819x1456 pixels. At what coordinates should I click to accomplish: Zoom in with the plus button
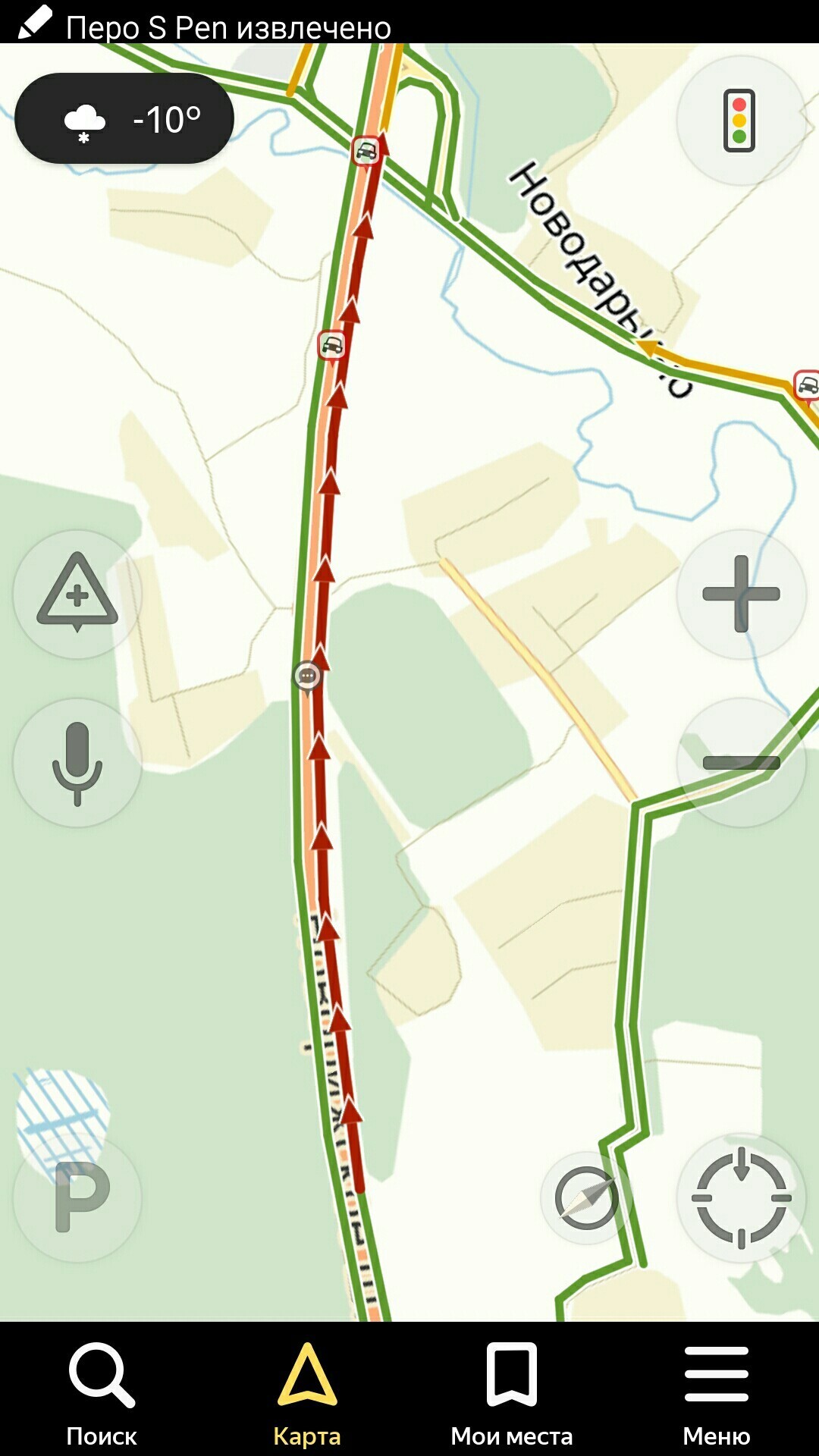741,594
